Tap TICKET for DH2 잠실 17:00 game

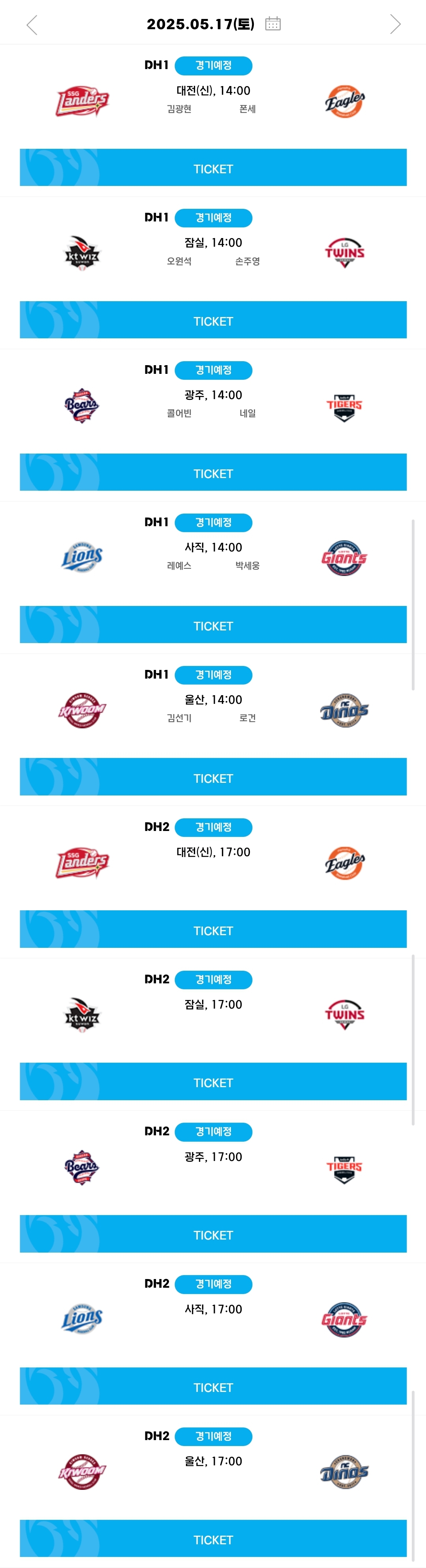click(x=213, y=1082)
